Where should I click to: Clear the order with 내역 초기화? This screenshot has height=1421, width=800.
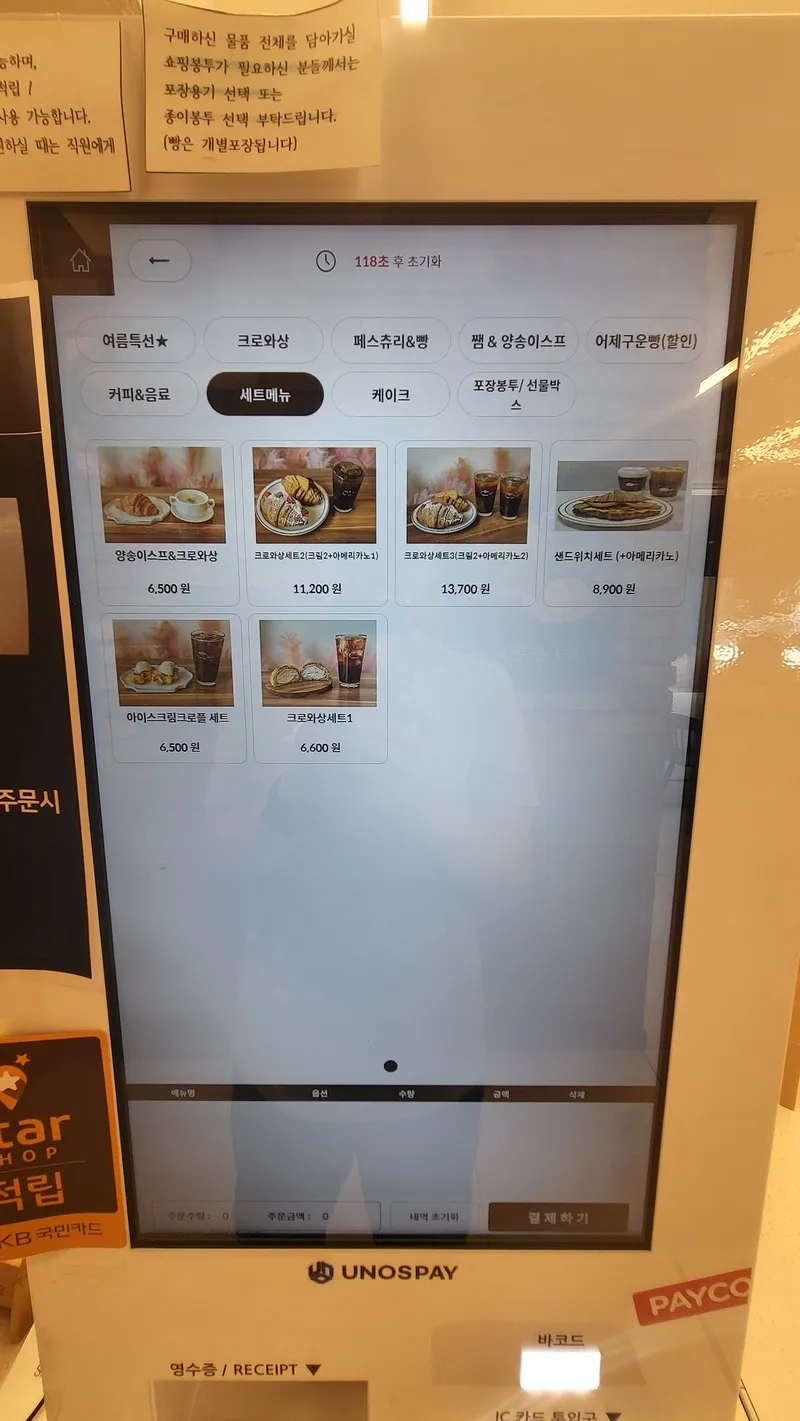click(x=434, y=1217)
